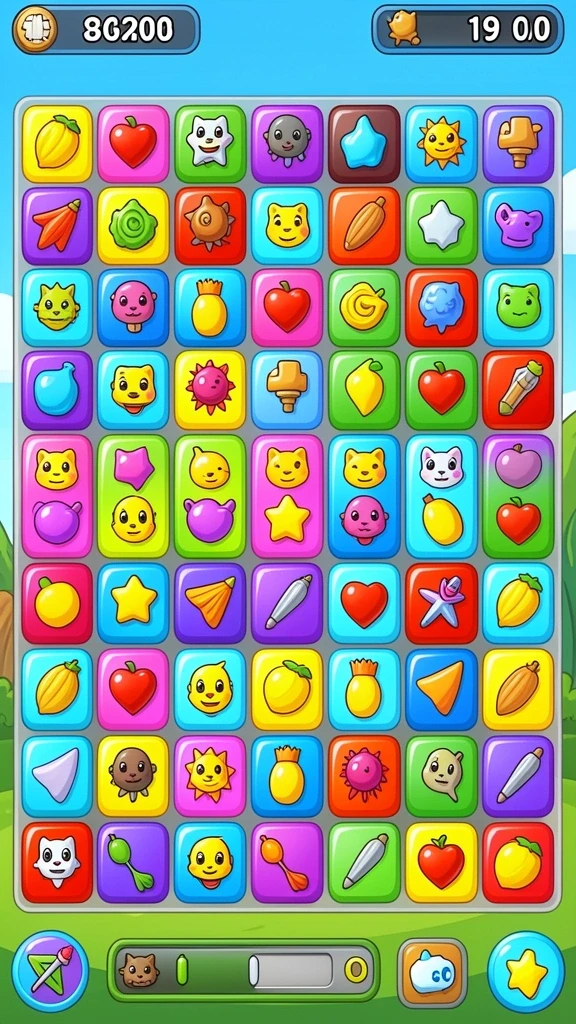The height and width of the screenshot is (1024, 576).
Task: Tap the yellow tile with brown round face
Action: tap(133, 776)
